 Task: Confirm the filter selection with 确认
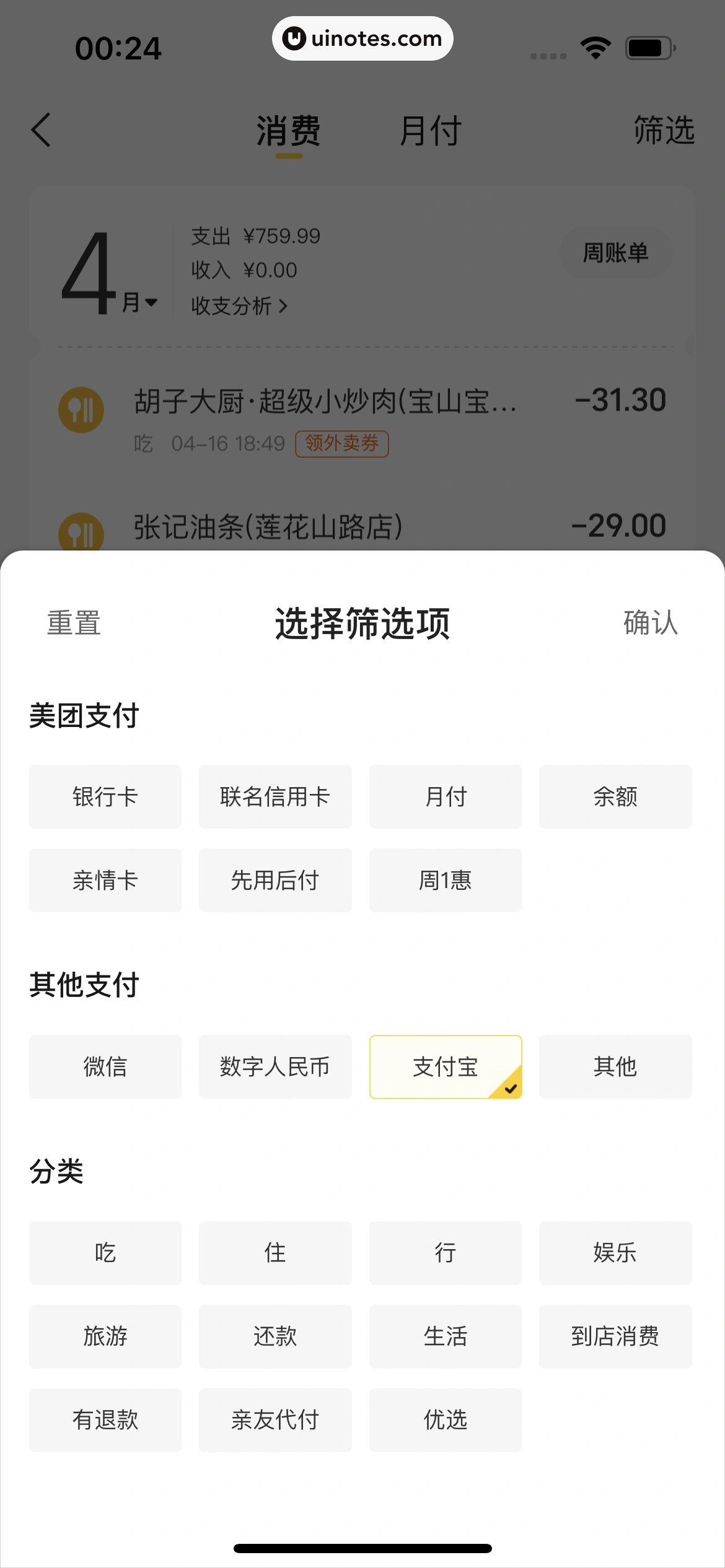(x=650, y=622)
